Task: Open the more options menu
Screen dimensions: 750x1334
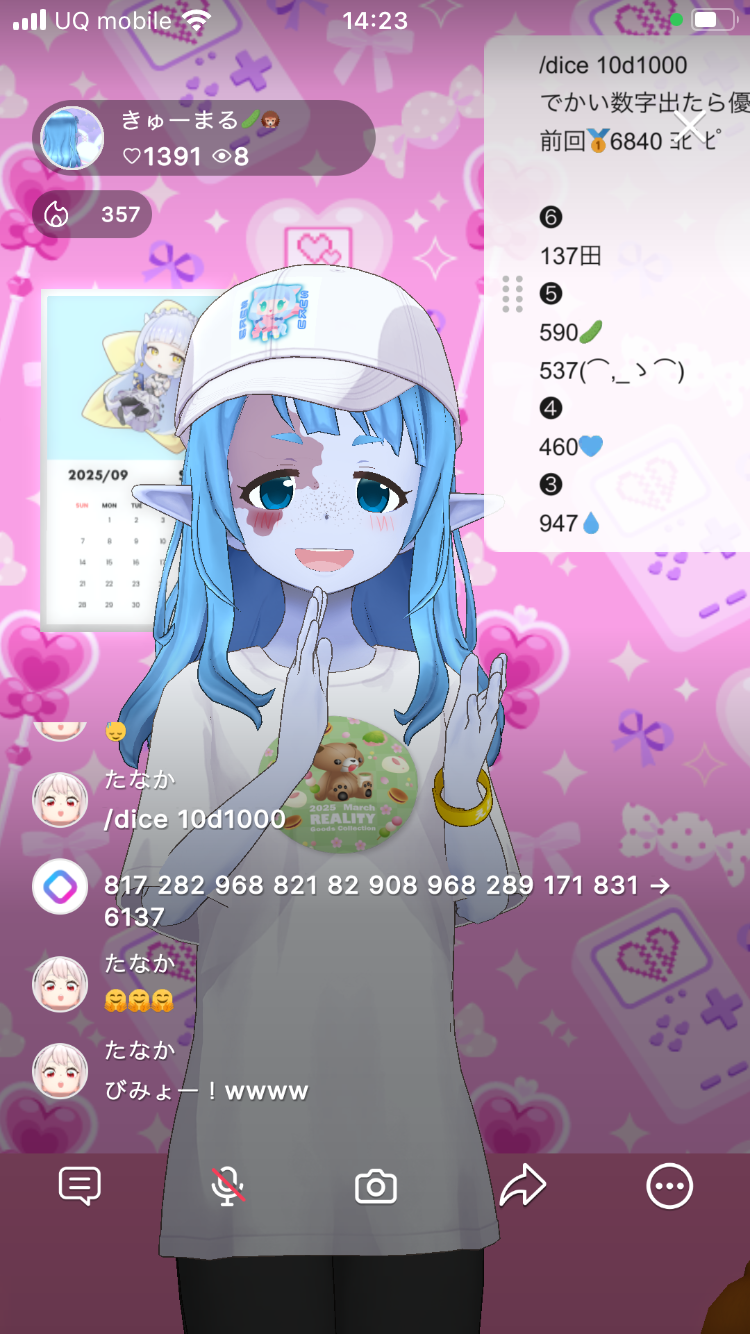Action: coord(669,1187)
